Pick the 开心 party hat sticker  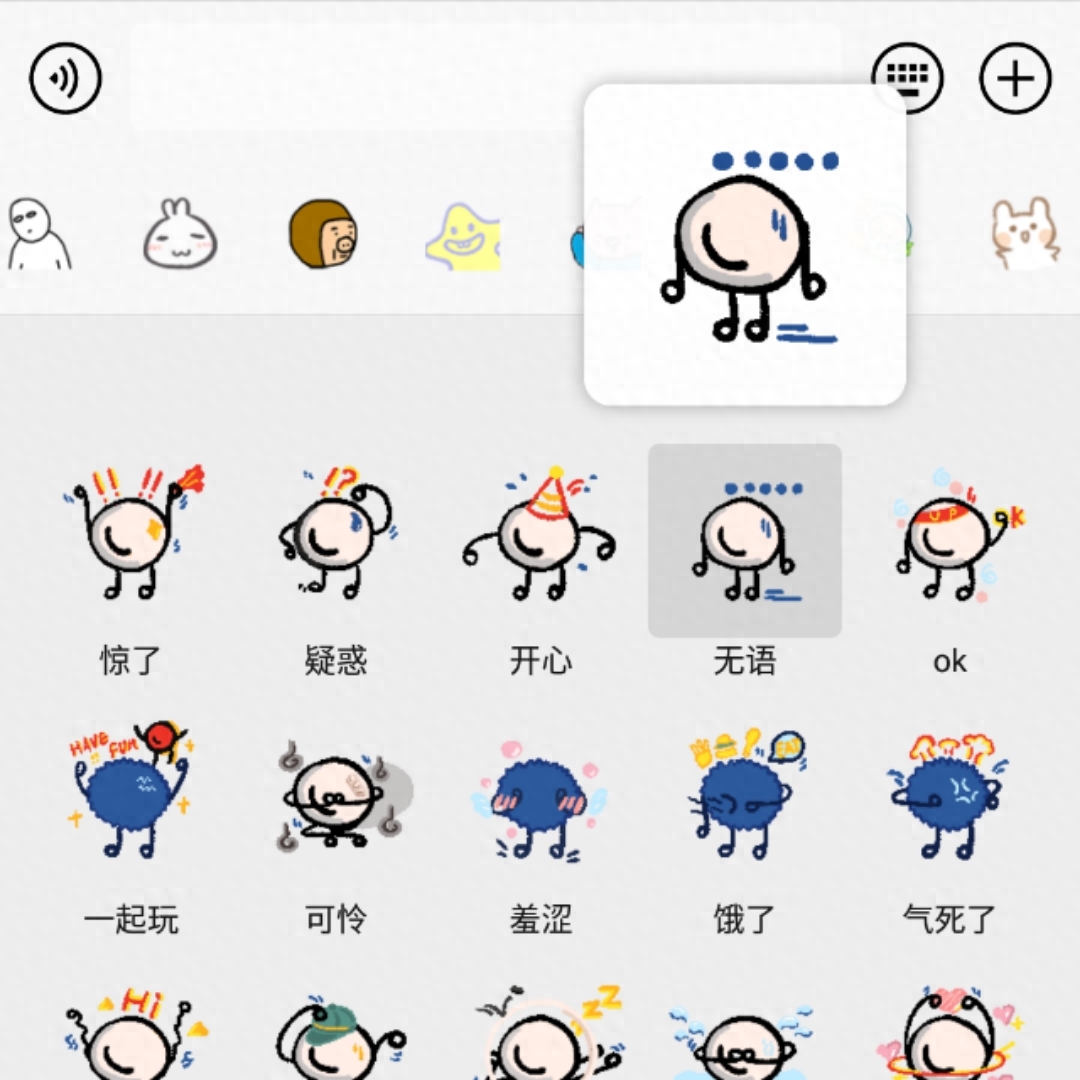click(x=540, y=535)
